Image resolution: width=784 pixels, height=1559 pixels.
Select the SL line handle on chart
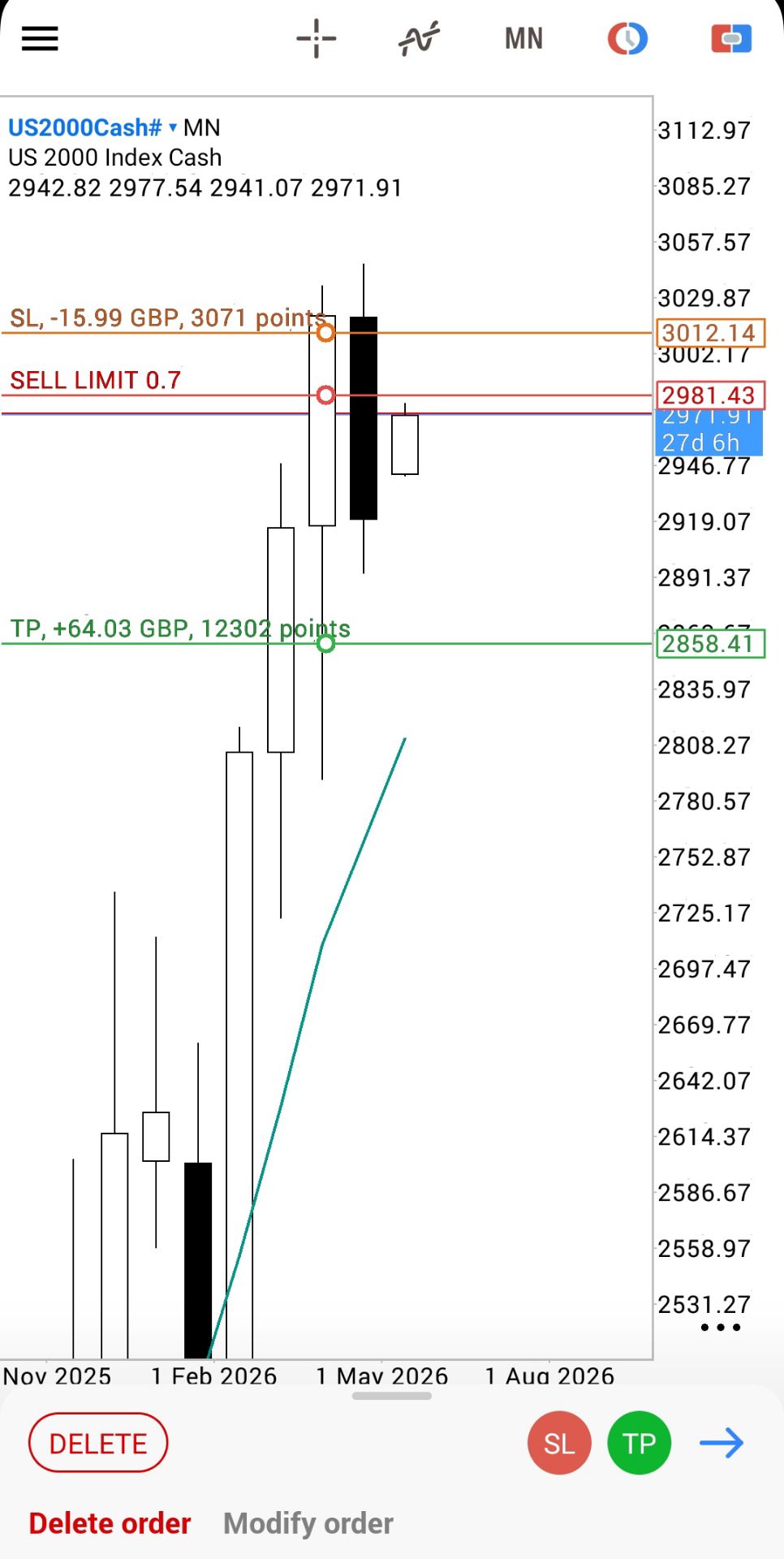pos(325,332)
